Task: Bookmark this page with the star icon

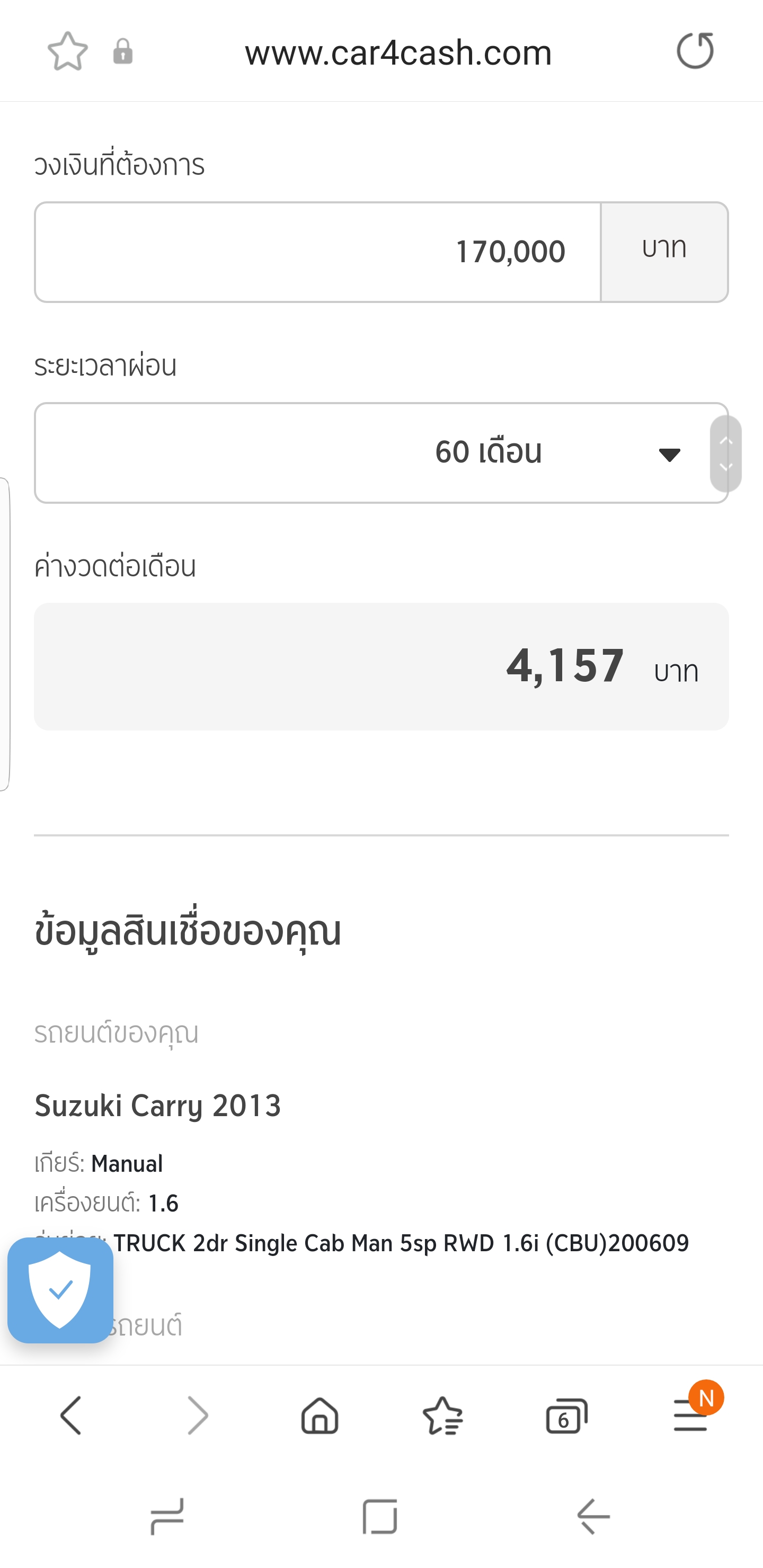Action: (x=68, y=52)
